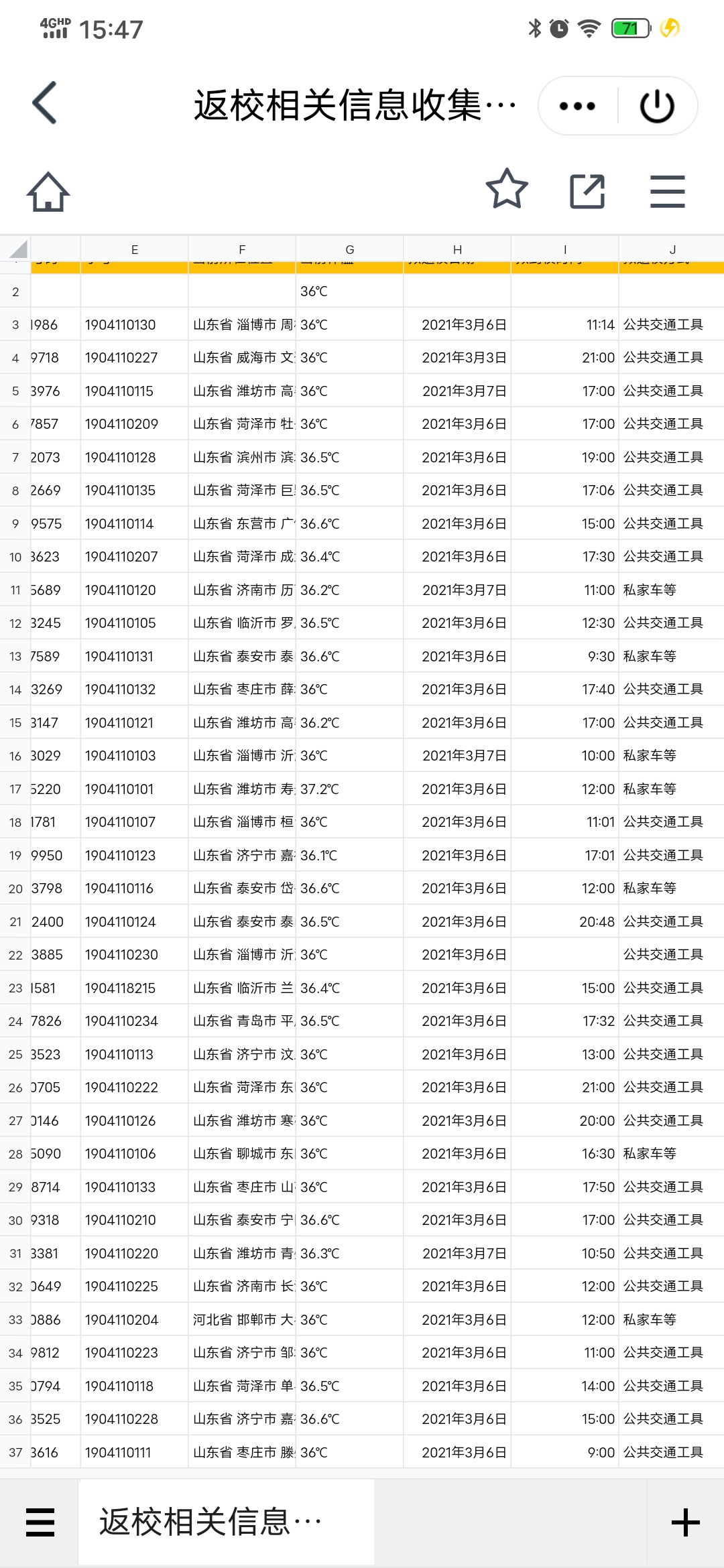Share the document via export icon
724x1568 pixels.
[x=587, y=192]
